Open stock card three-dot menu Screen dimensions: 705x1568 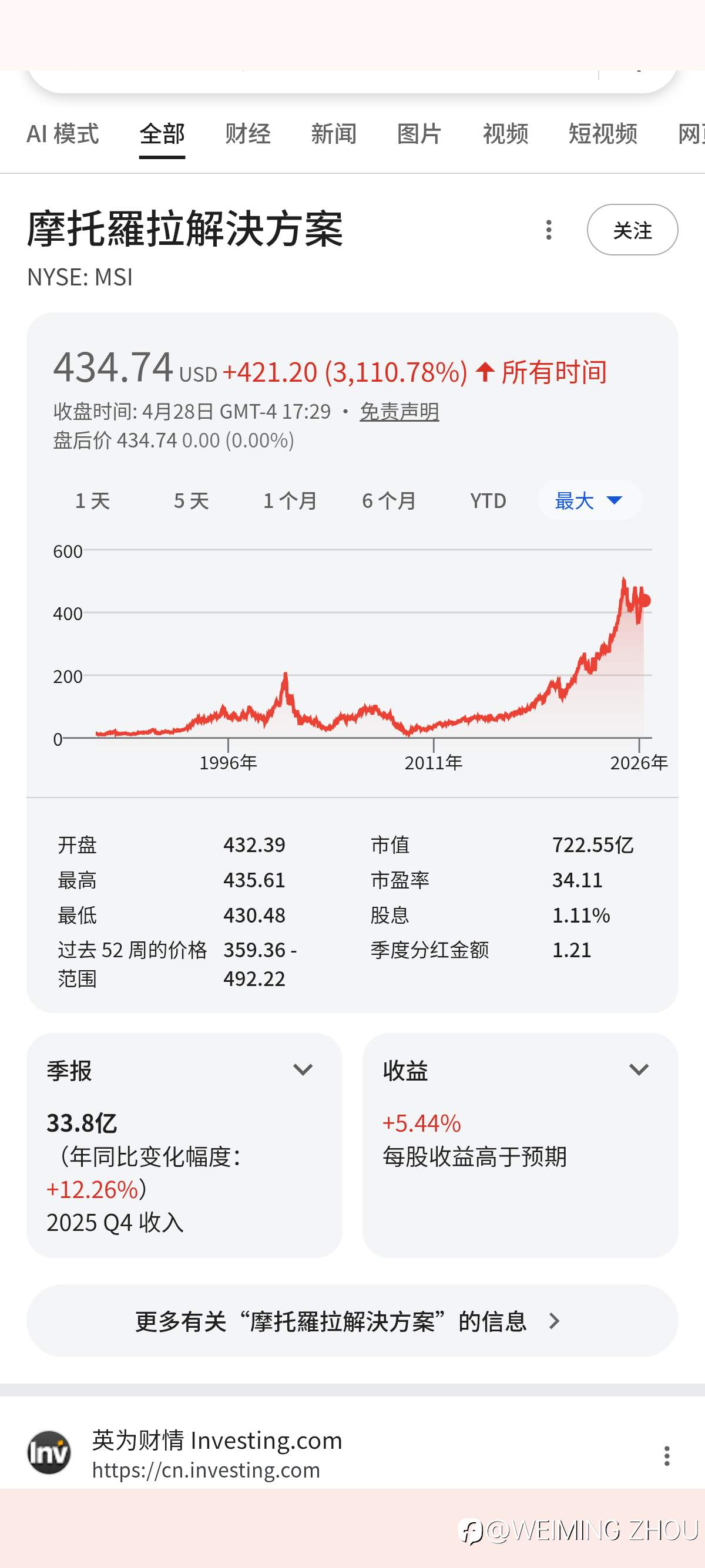(x=549, y=230)
